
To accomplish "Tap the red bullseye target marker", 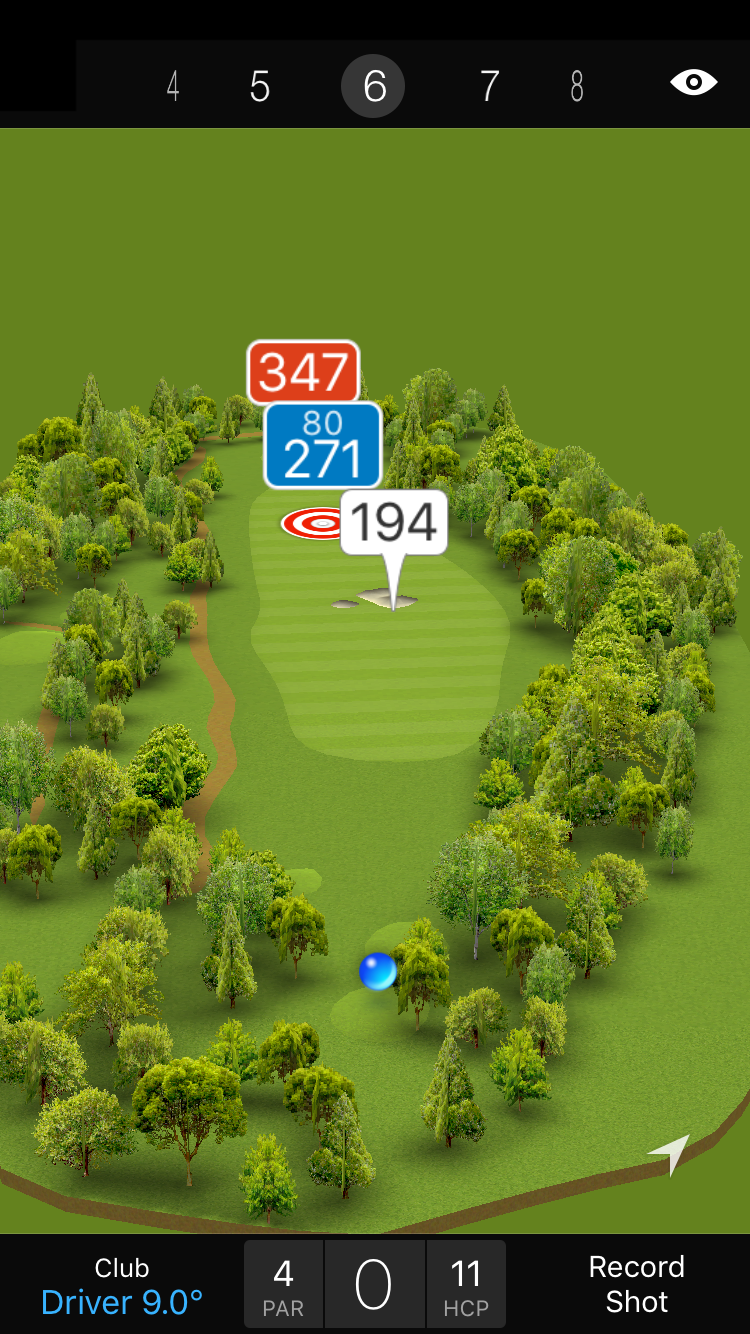I will 312,522.
